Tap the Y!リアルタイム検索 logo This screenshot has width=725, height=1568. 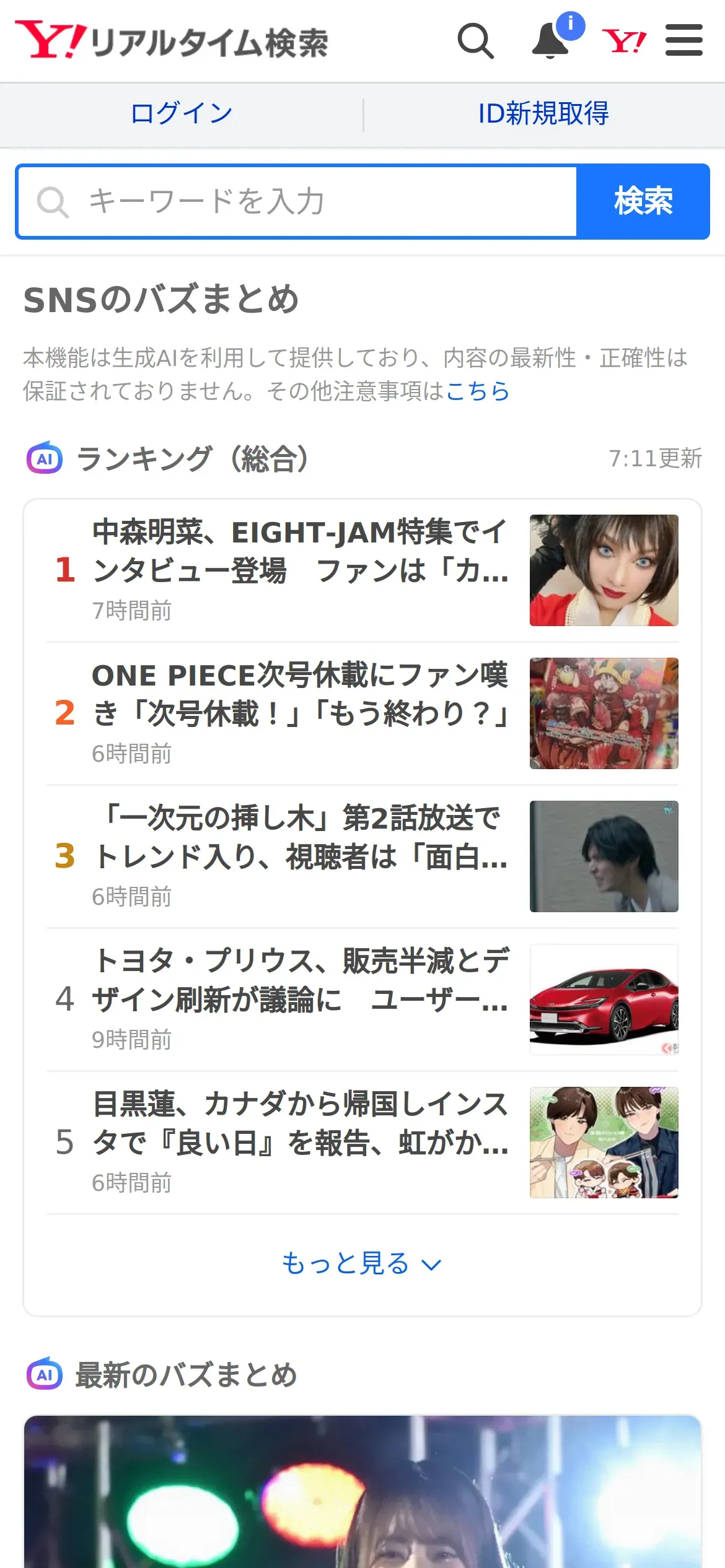pos(172,41)
